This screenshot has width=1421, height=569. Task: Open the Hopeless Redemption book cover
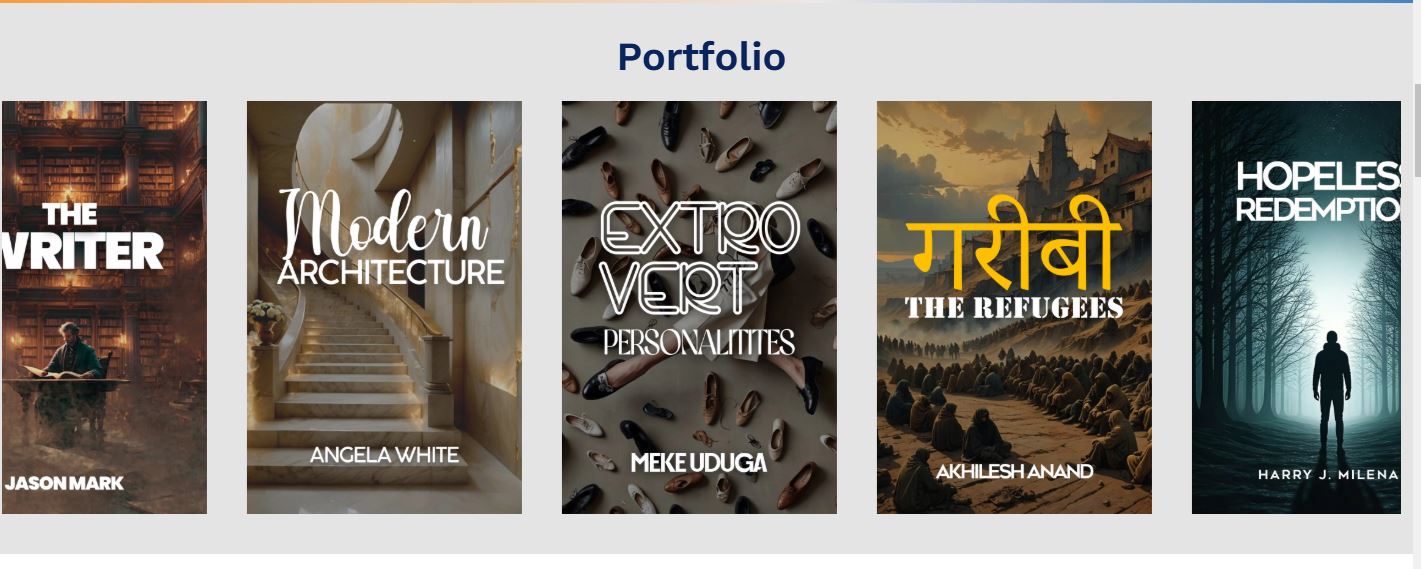[x=1296, y=307]
